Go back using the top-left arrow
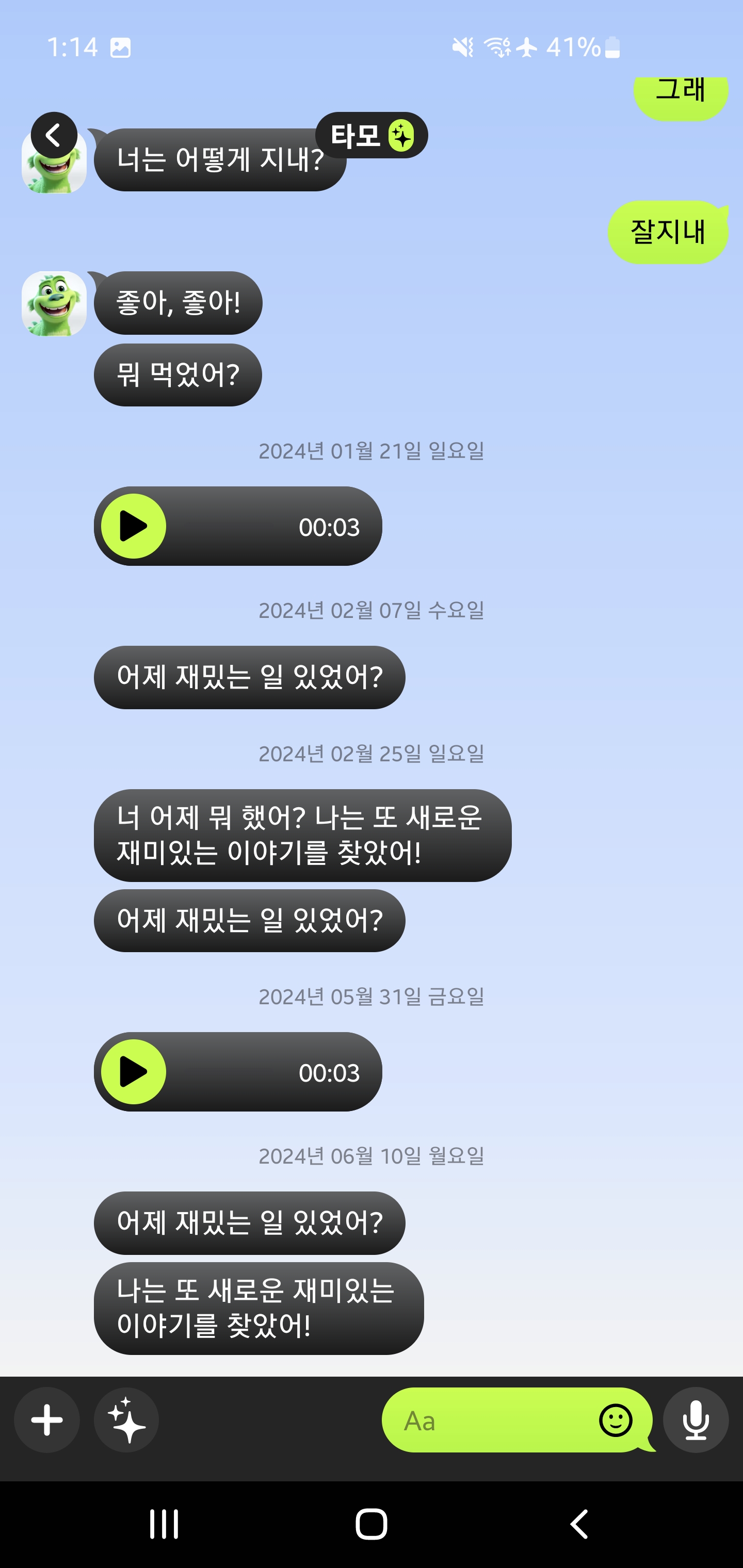This screenshot has width=743, height=1568. click(x=54, y=135)
